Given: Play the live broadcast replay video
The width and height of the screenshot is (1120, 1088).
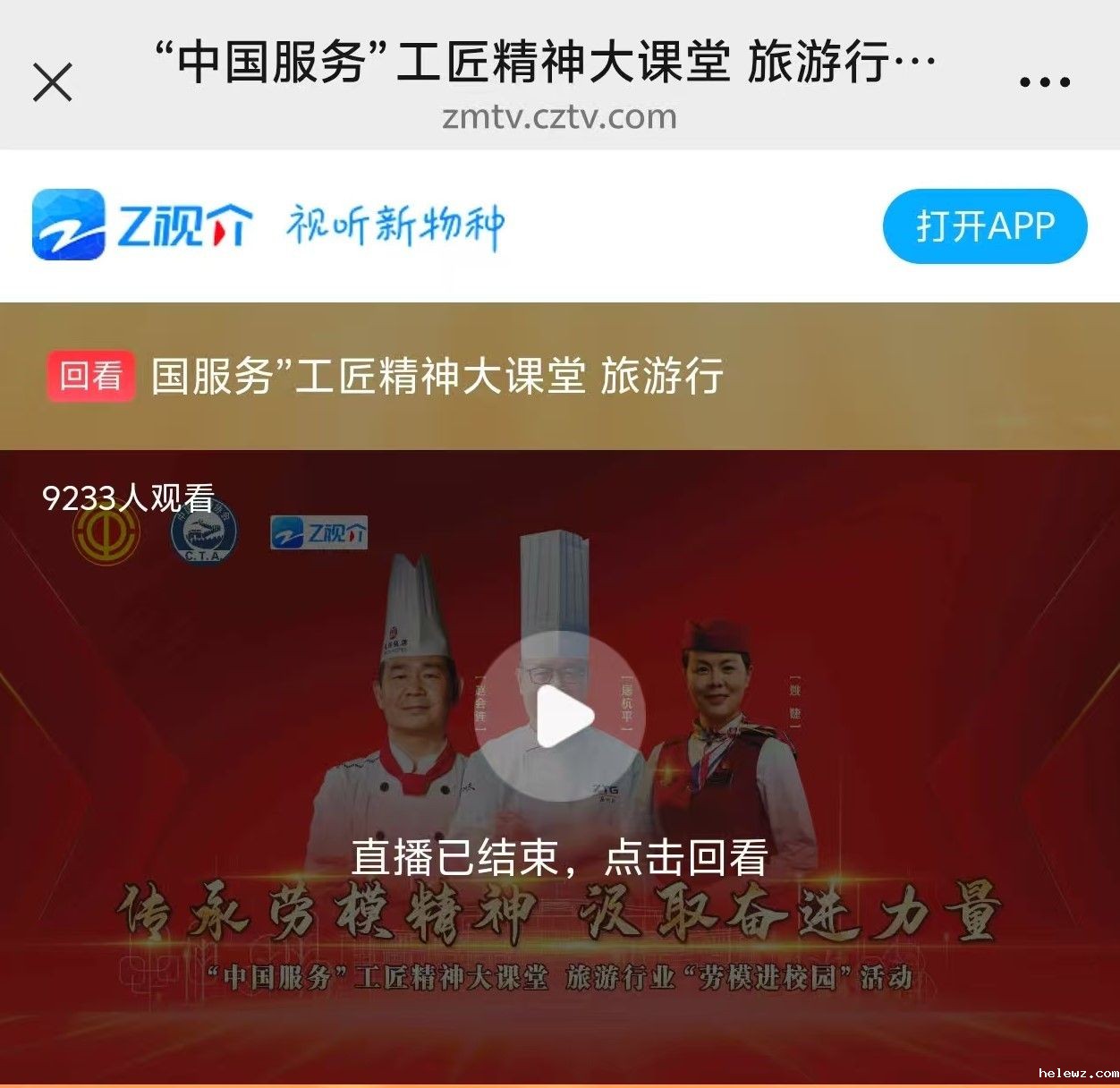Looking at the screenshot, I should tap(560, 716).
